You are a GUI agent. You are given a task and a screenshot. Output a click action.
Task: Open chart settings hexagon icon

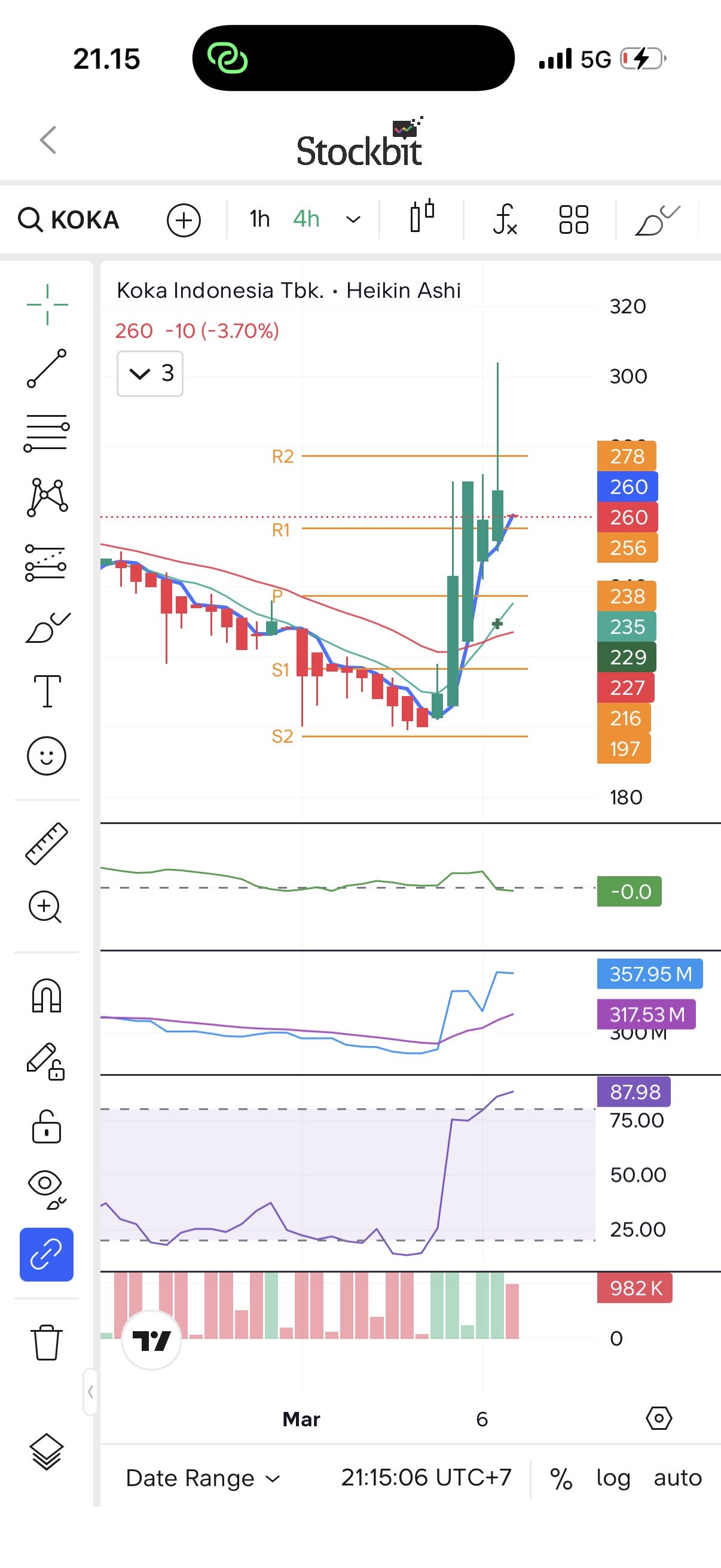point(658,1418)
